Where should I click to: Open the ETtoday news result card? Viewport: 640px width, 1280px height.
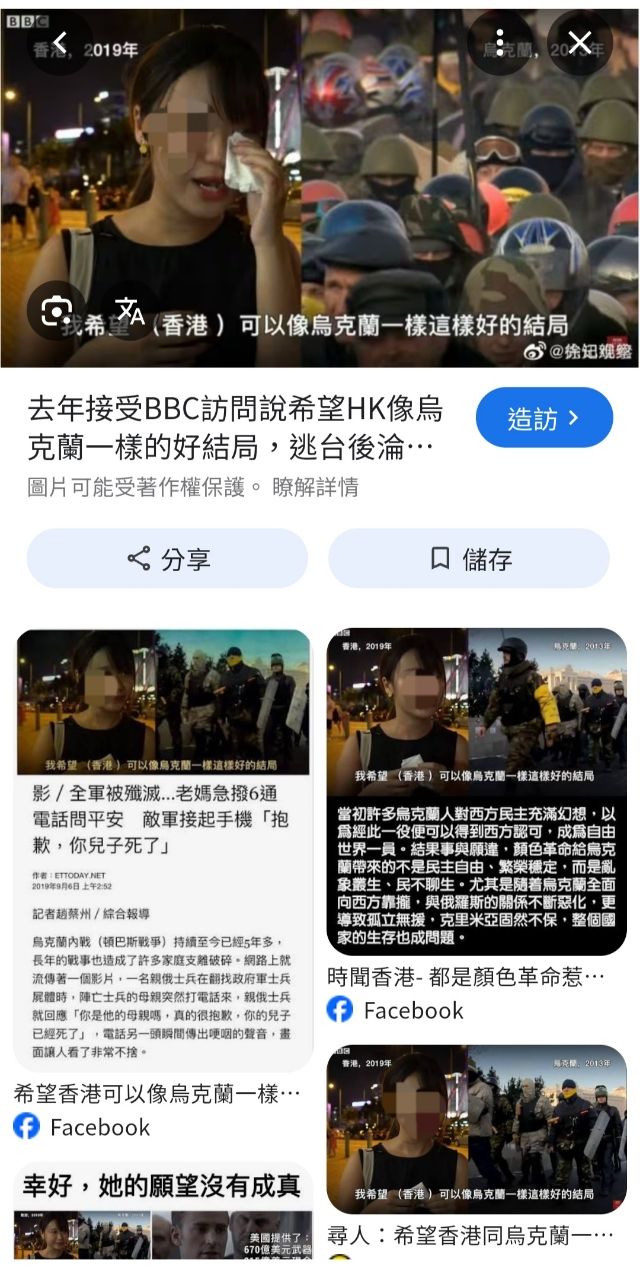[162, 850]
